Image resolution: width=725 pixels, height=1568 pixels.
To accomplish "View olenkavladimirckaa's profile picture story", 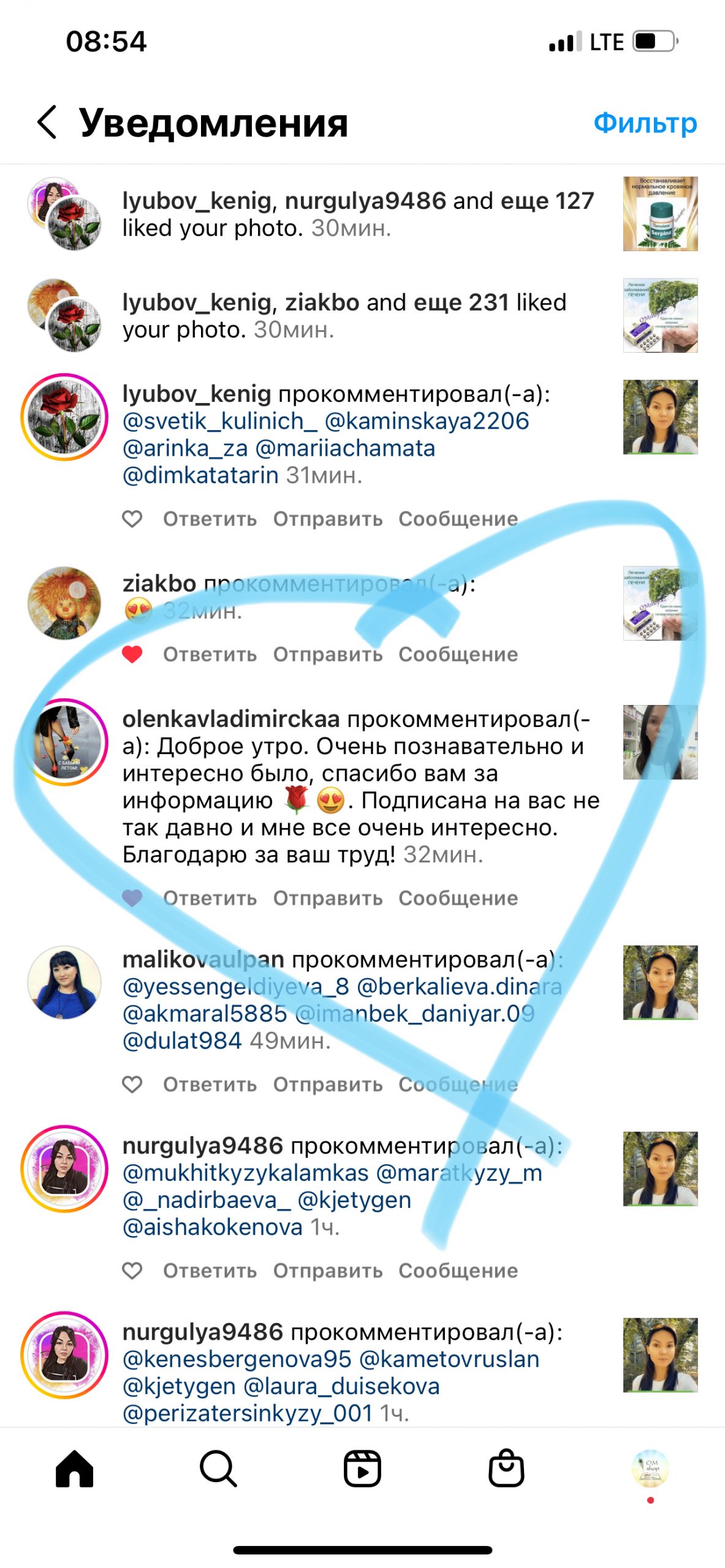I will tap(64, 742).
